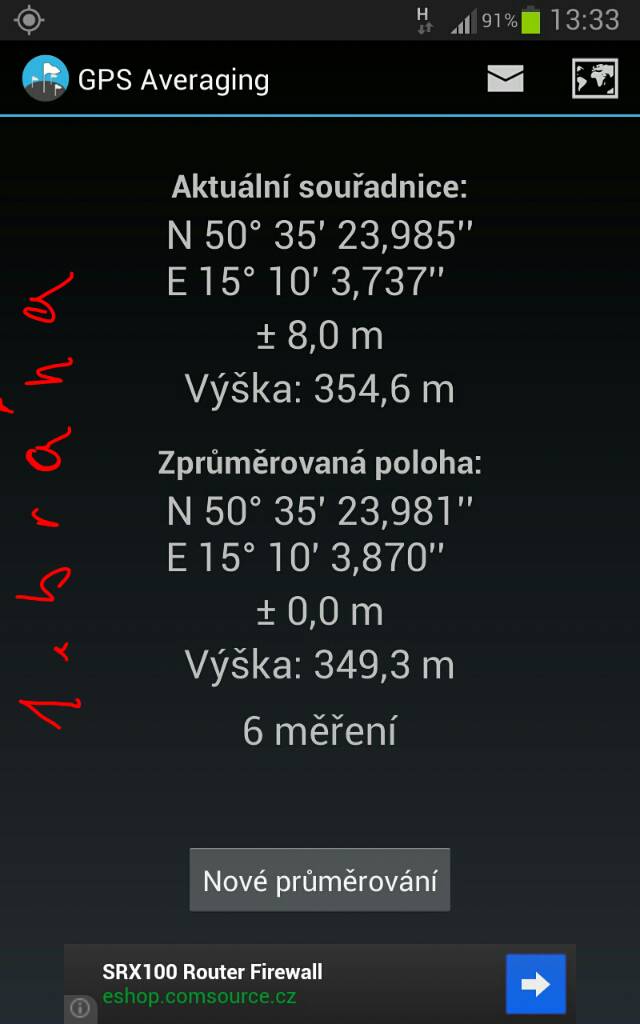Open the SRX100 Router Firewall ad arrow
The height and width of the screenshot is (1024, 640).
[535, 984]
